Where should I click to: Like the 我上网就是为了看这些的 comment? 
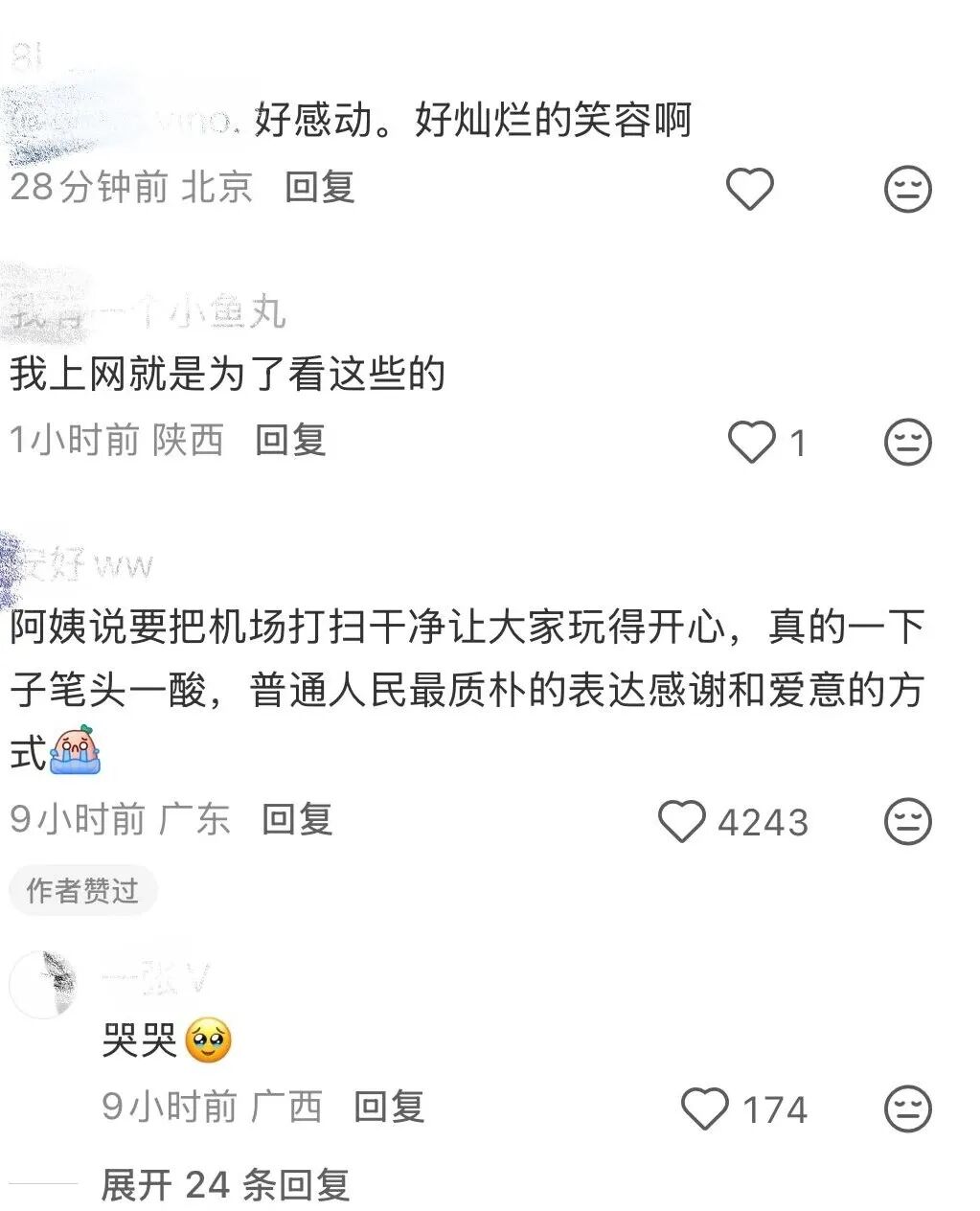pos(752,442)
